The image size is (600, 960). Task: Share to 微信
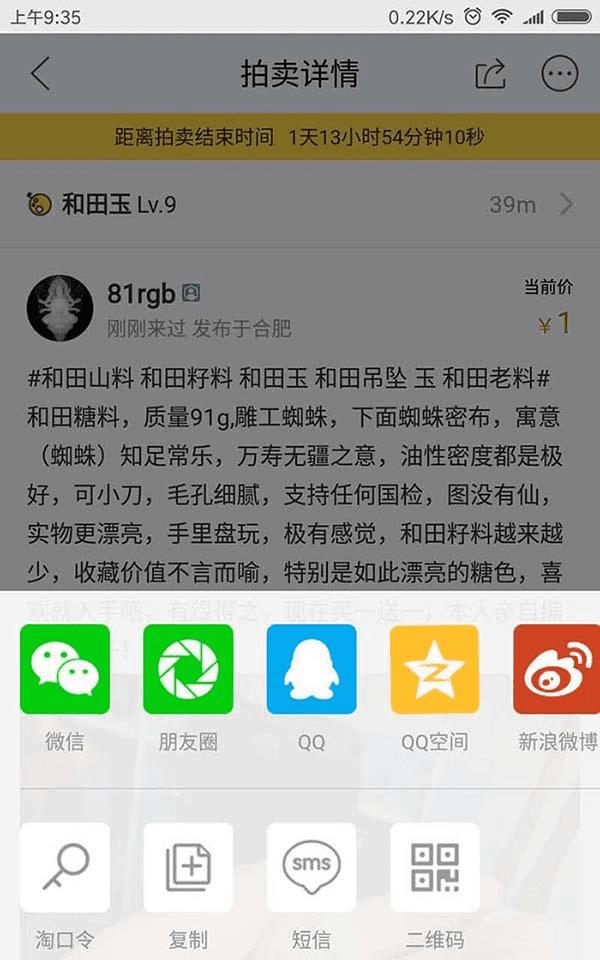65,669
